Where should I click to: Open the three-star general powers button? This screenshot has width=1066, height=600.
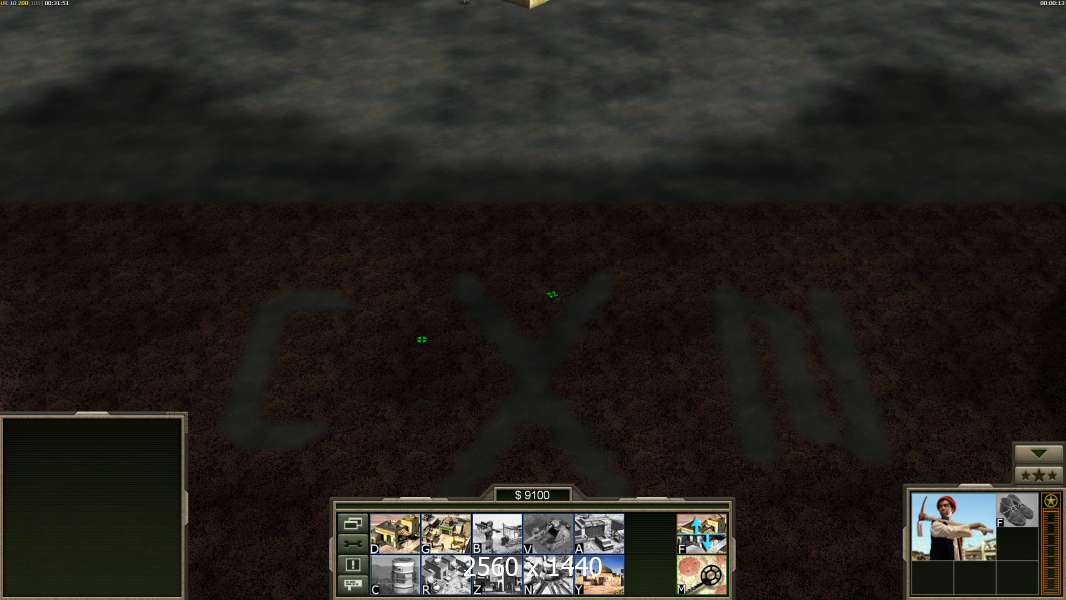pyautogui.click(x=1039, y=475)
